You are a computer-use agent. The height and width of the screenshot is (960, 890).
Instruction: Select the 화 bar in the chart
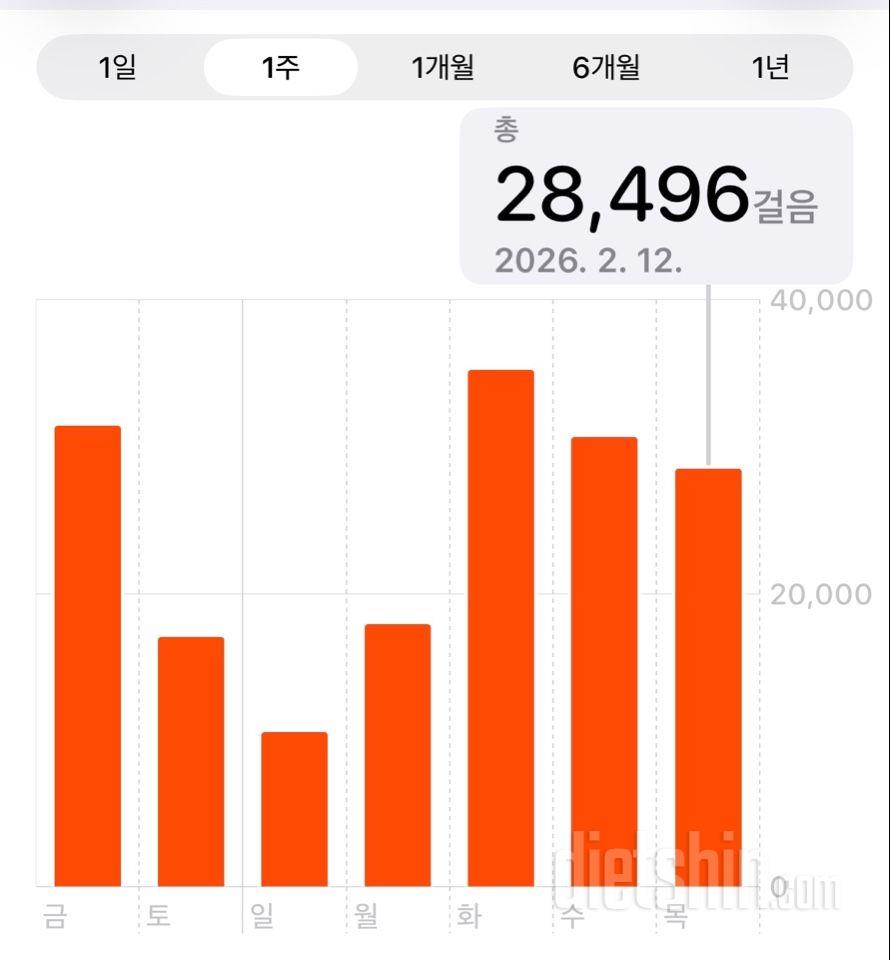[501, 628]
